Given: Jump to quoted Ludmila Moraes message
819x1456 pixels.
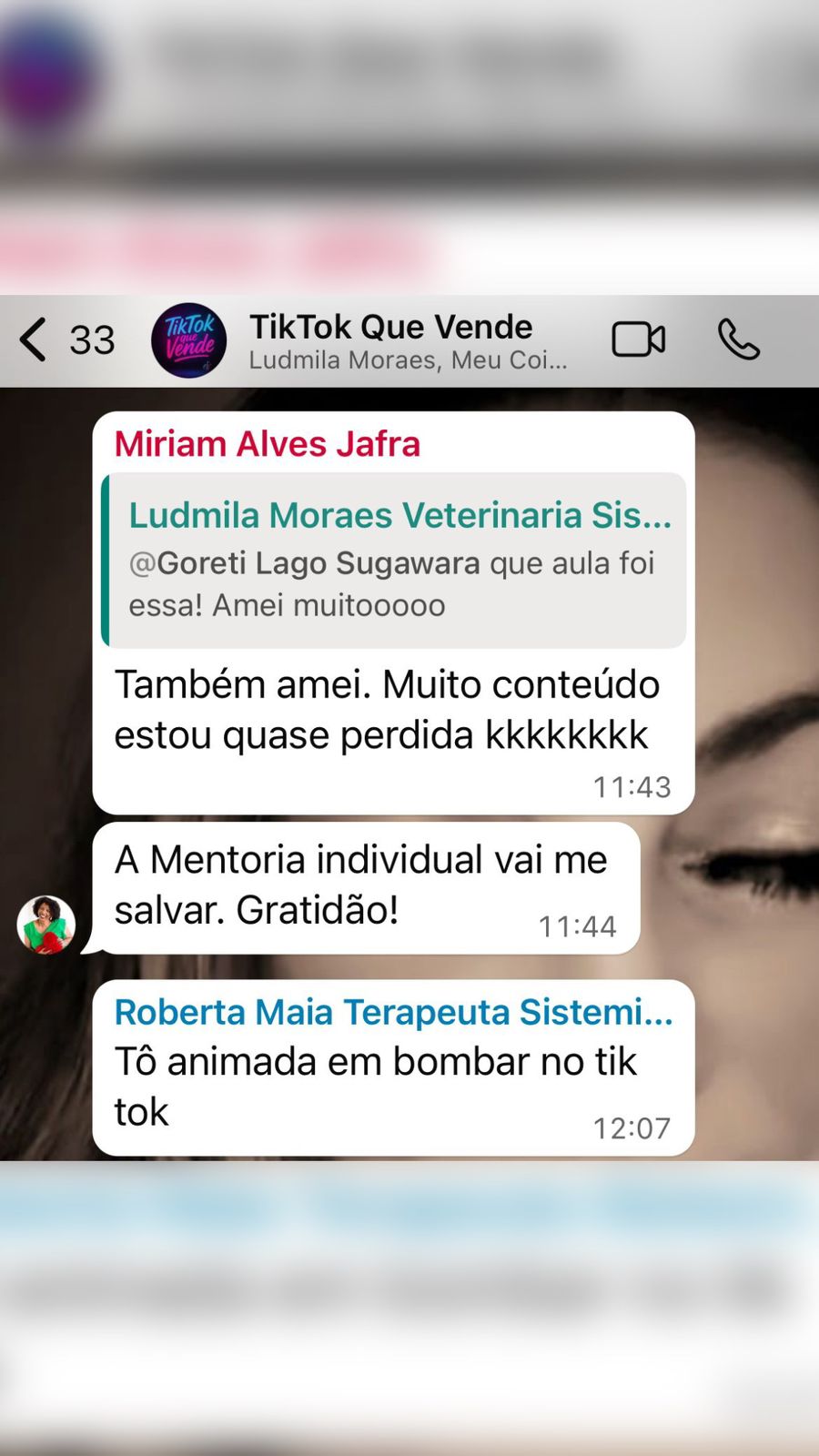Looking at the screenshot, I should point(395,560).
